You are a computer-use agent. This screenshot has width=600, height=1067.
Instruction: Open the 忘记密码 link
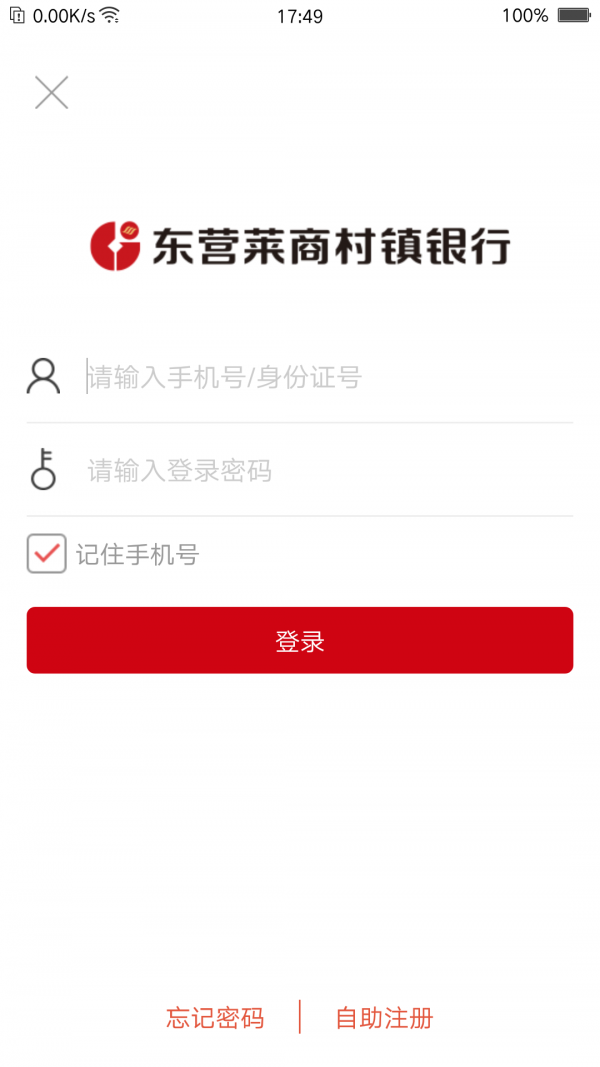[x=215, y=1018]
